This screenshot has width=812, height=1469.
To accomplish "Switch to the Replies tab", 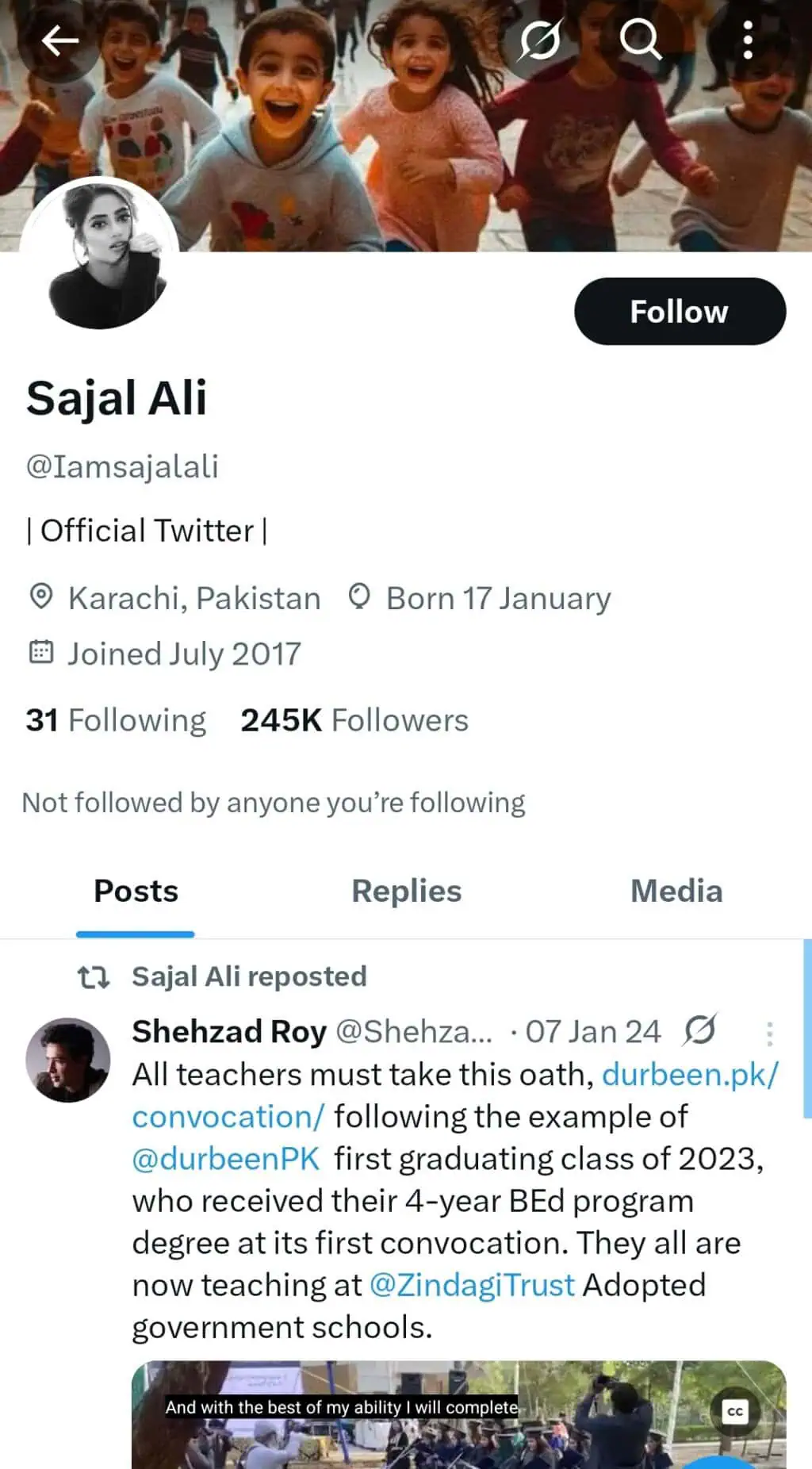I will pos(406,891).
